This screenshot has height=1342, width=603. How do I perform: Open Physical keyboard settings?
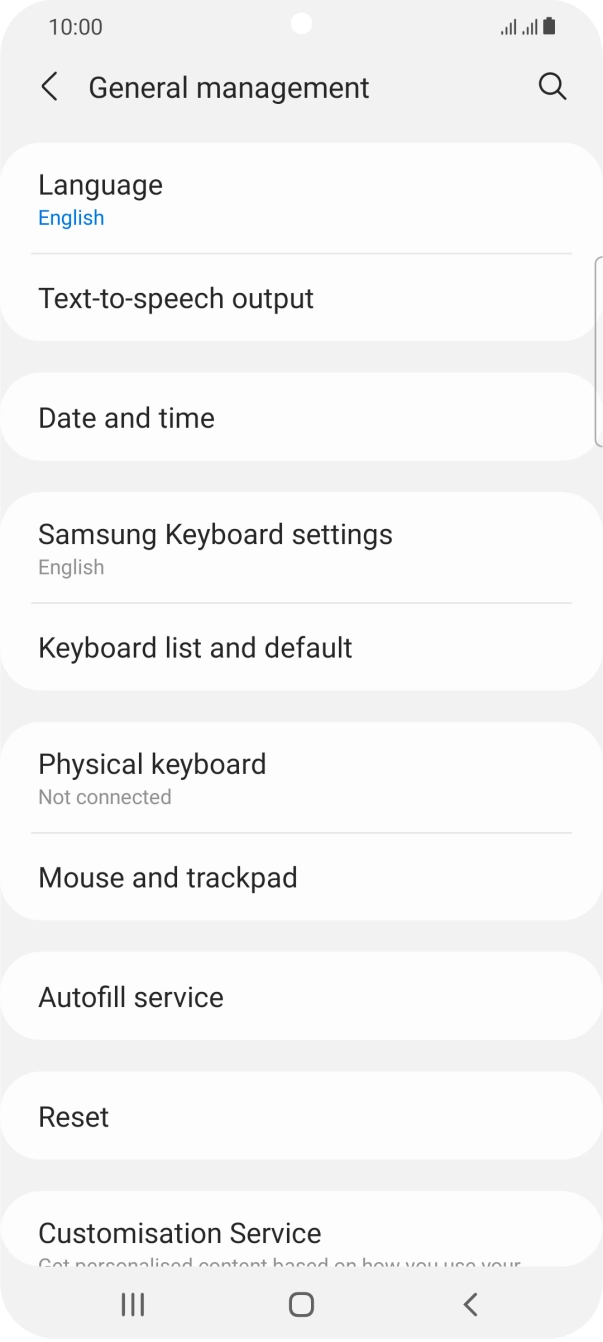coord(300,778)
